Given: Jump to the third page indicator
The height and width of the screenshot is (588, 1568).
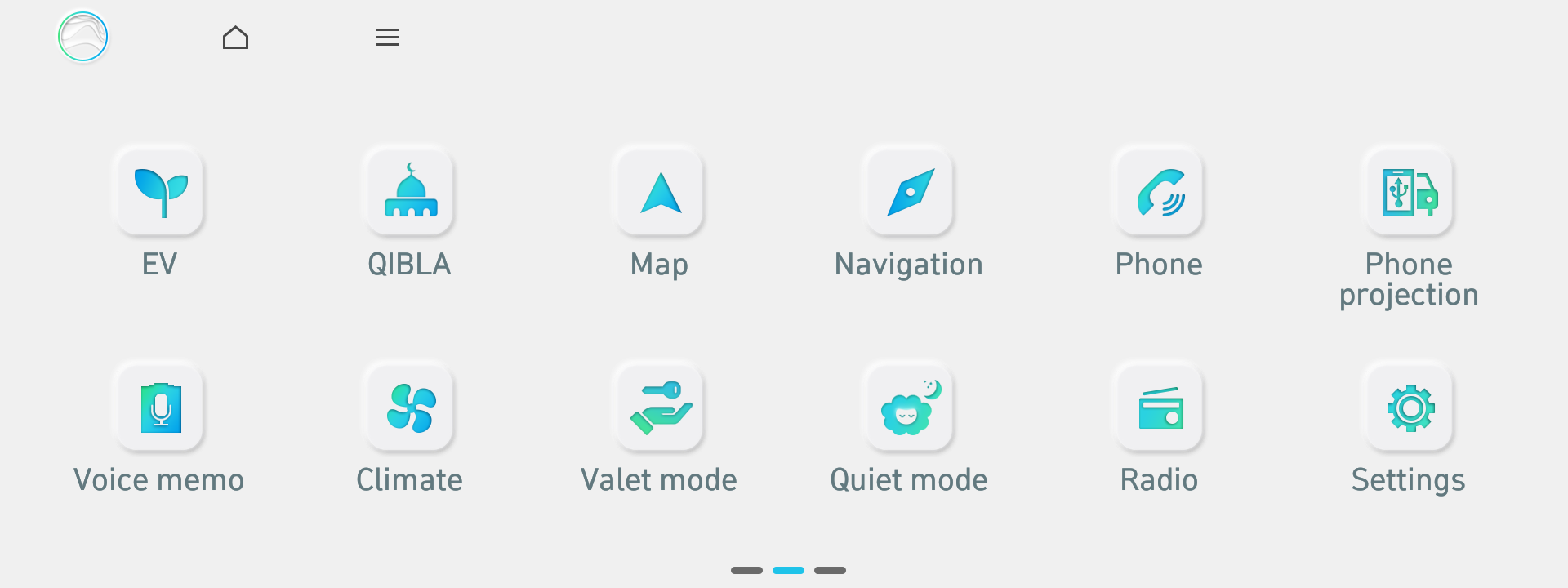Looking at the screenshot, I should 830,570.
